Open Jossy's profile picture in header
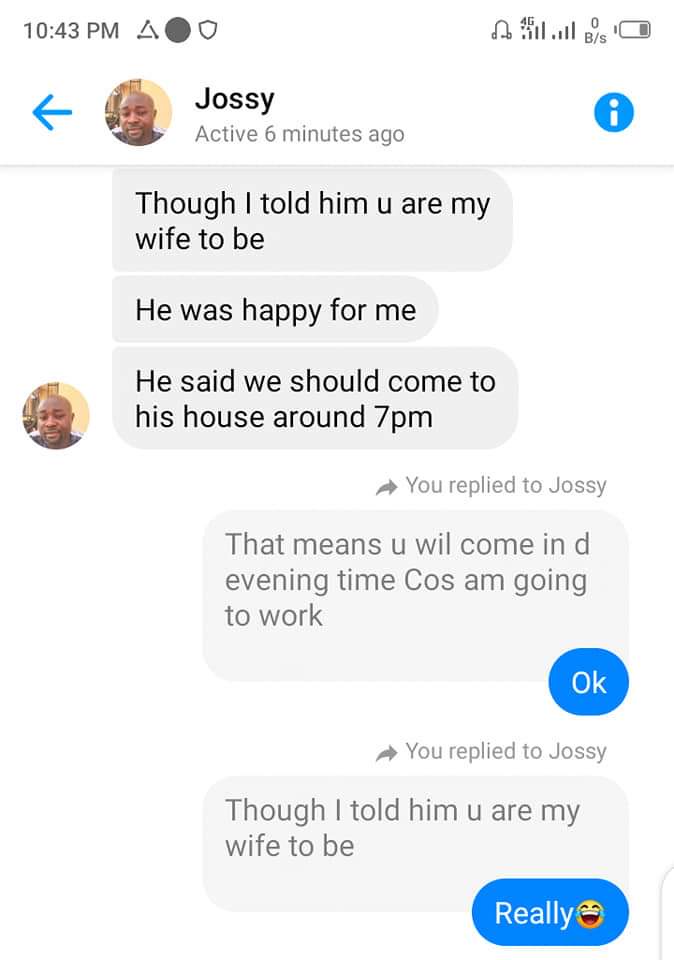 click(137, 114)
